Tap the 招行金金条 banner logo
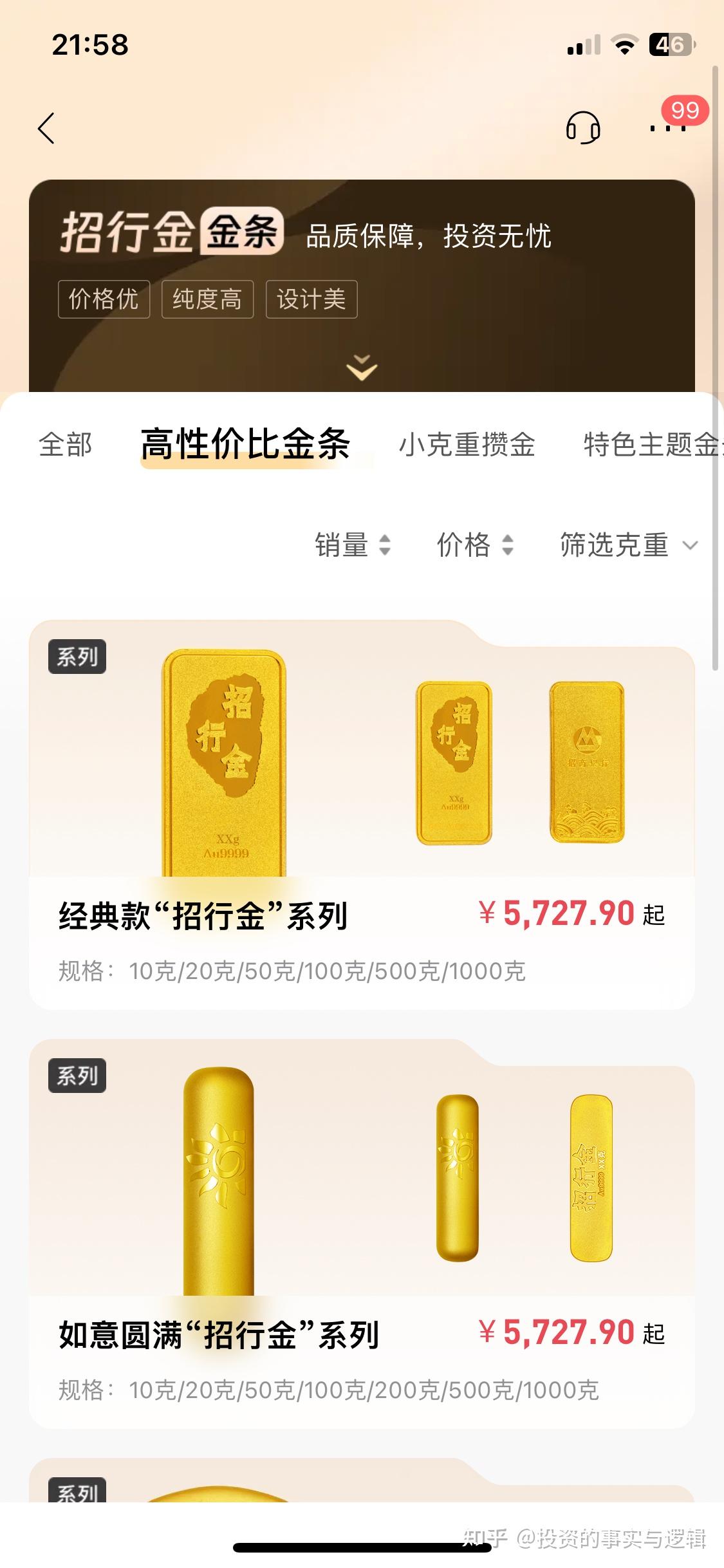The width and height of the screenshot is (724, 1568). [x=171, y=236]
